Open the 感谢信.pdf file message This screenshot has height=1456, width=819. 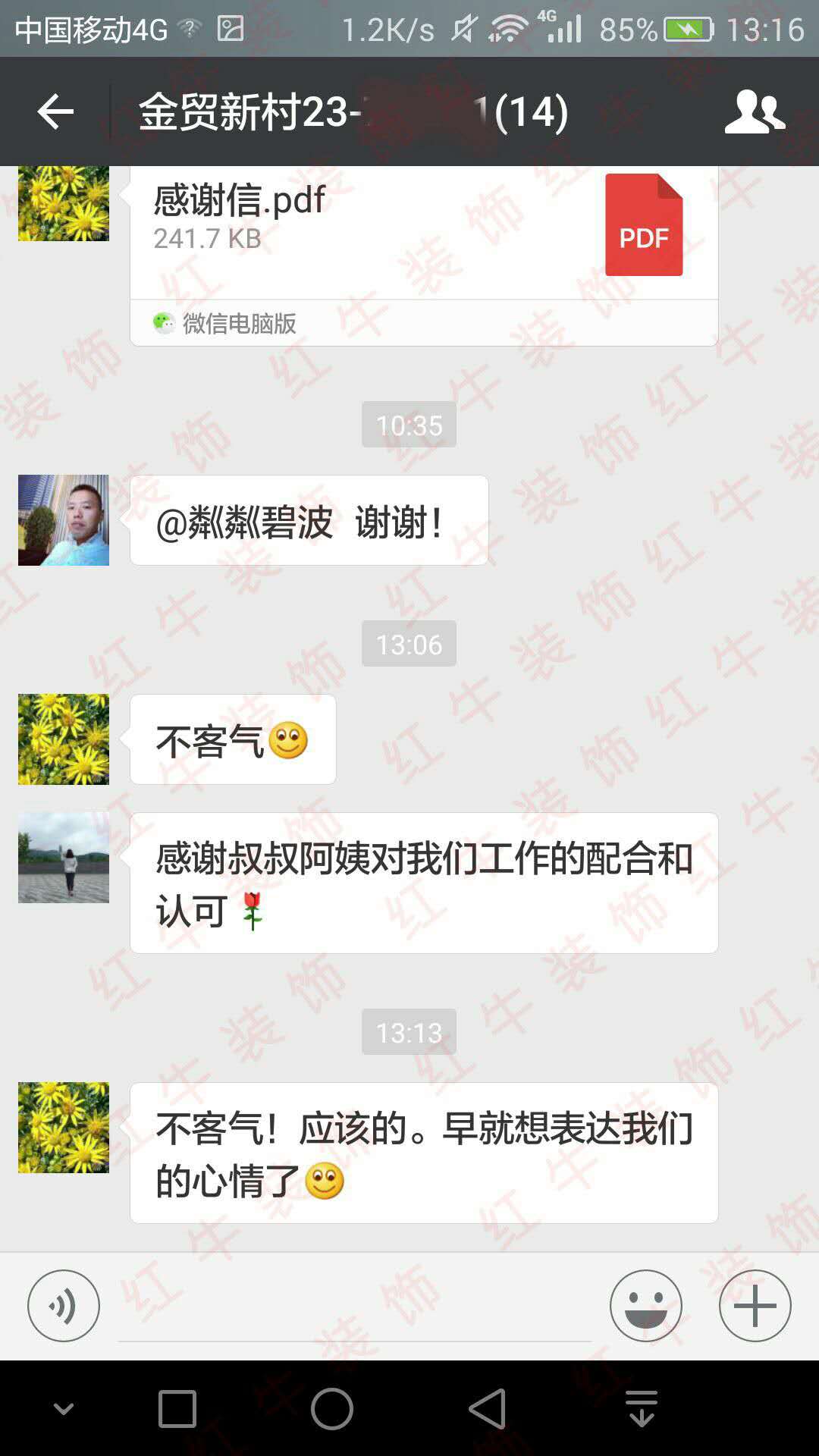pos(379,220)
